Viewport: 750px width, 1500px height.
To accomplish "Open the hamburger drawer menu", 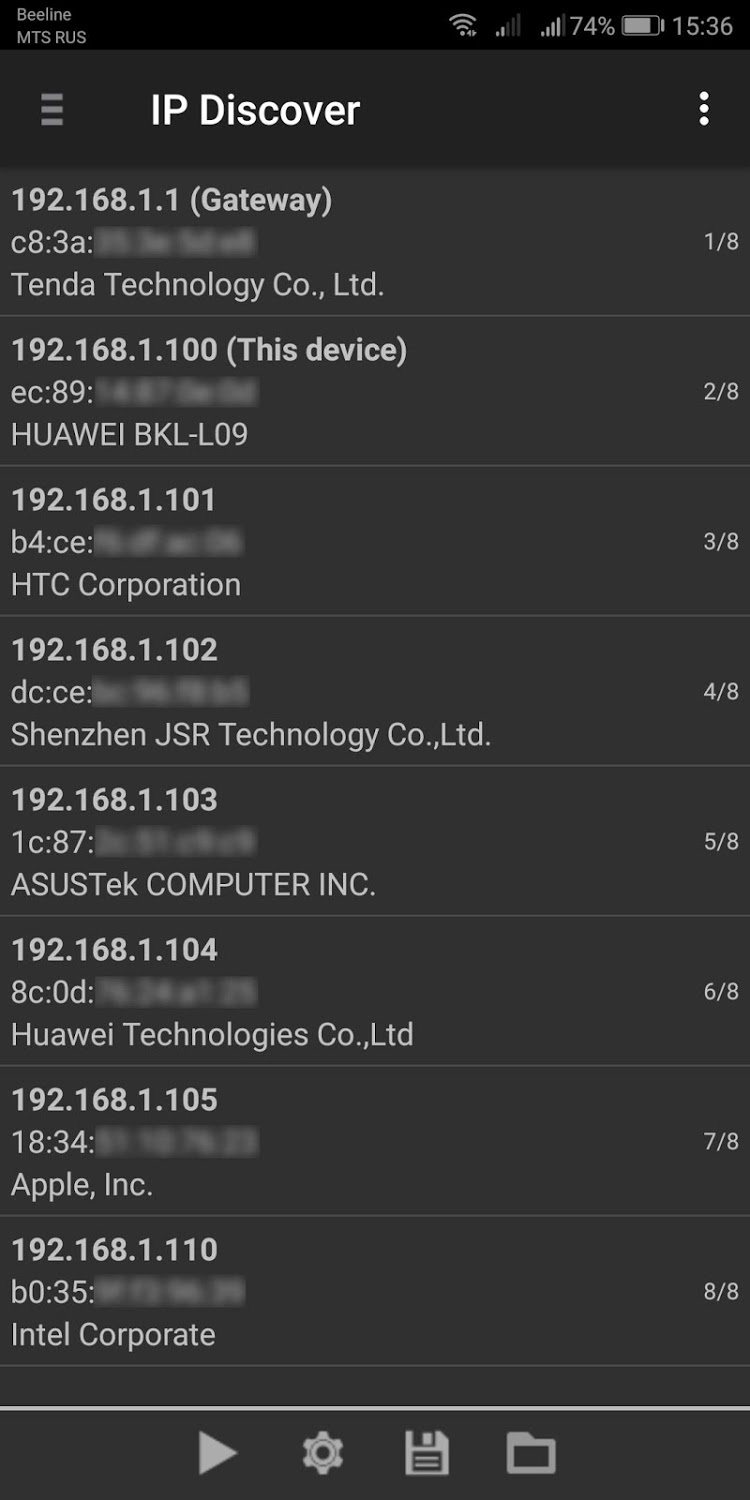I will [x=52, y=109].
